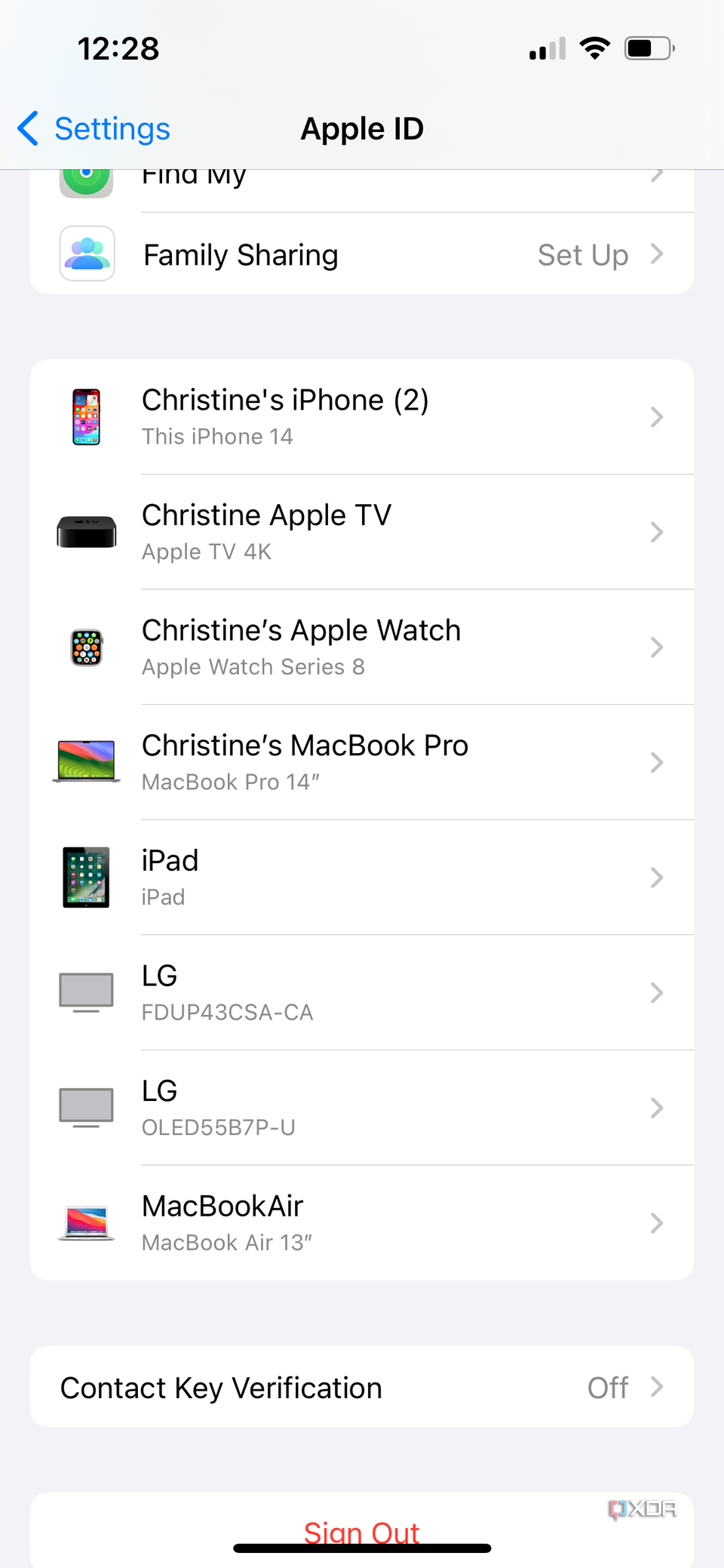This screenshot has width=724, height=1568.
Task: Open Contact Key Verification settings
Action: pyautogui.click(x=362, y=1387)
